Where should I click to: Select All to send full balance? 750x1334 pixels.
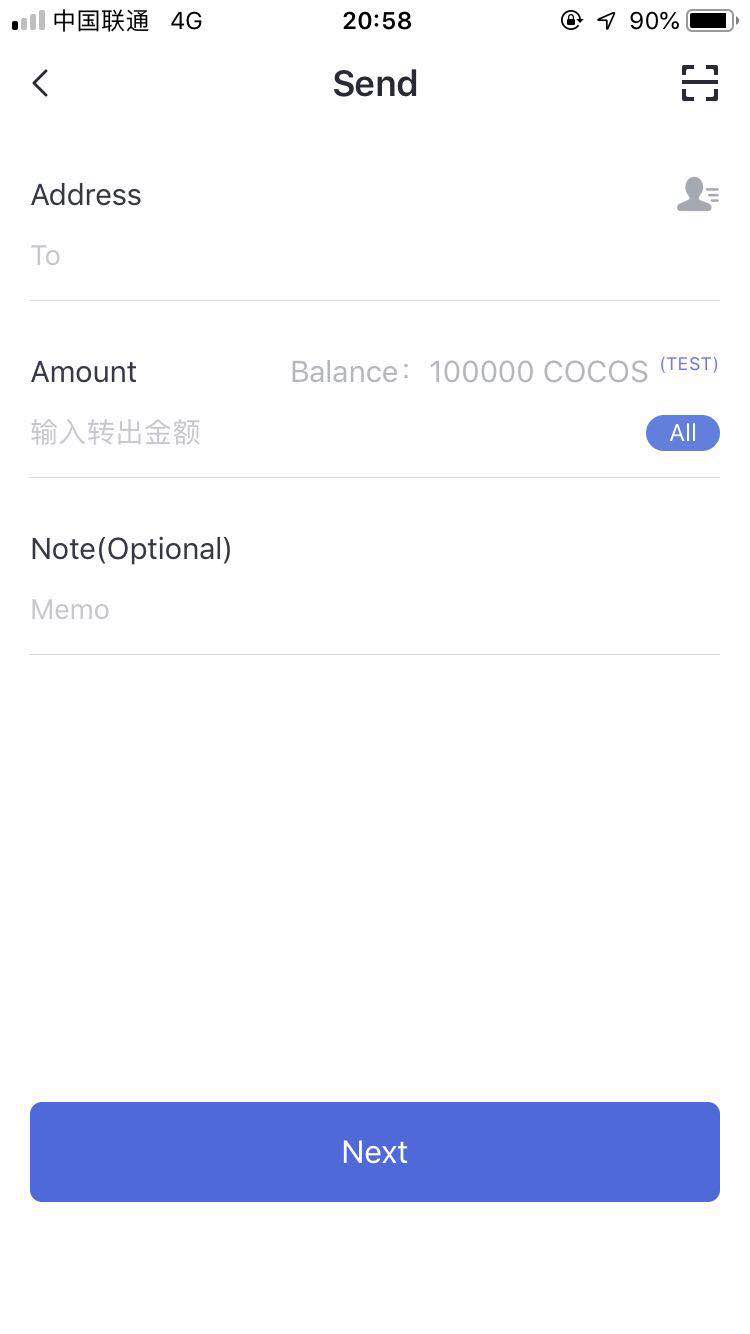click(x=682, y=433)
